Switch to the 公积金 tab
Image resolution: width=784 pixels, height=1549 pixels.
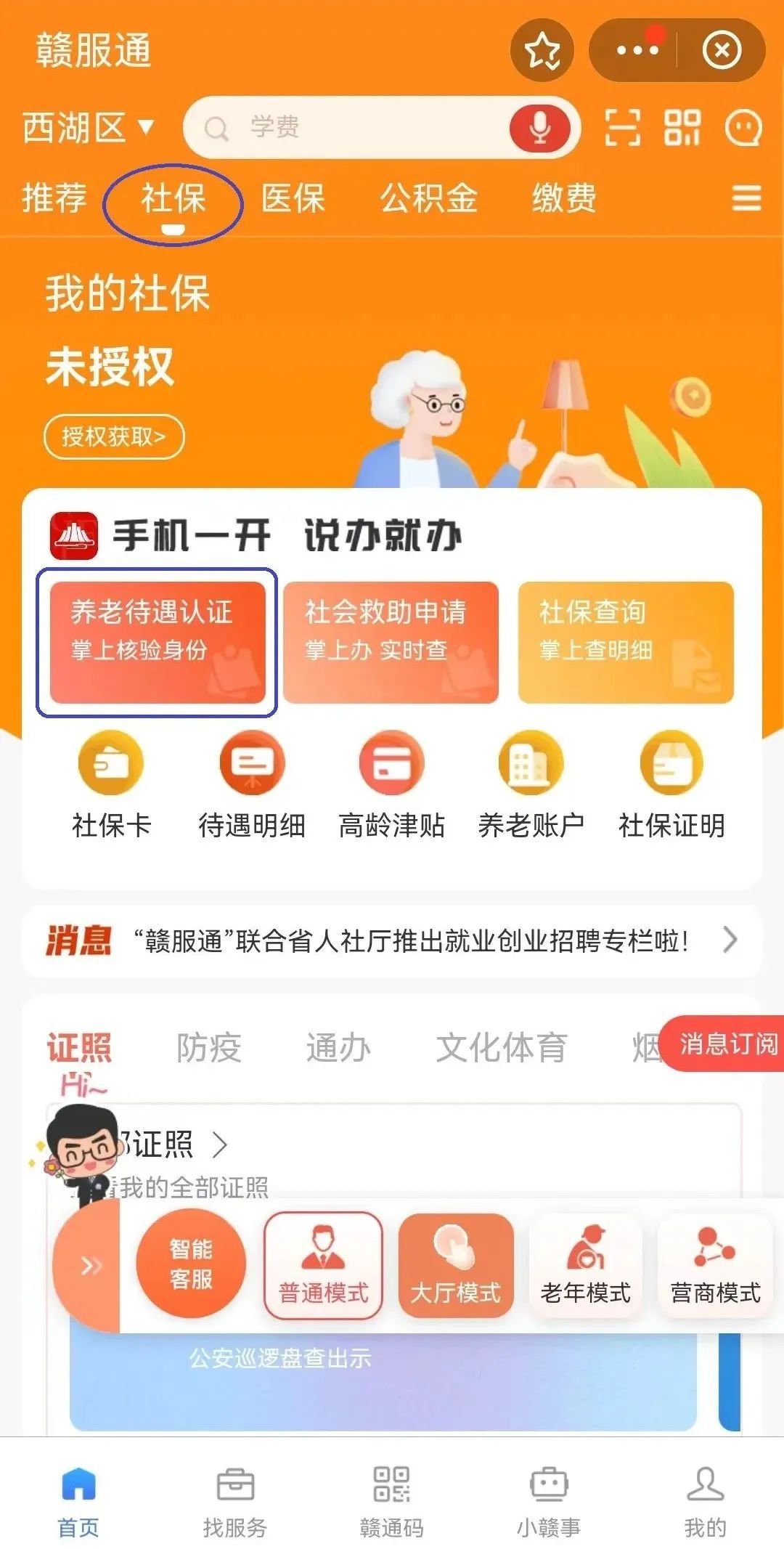[428, 198]
